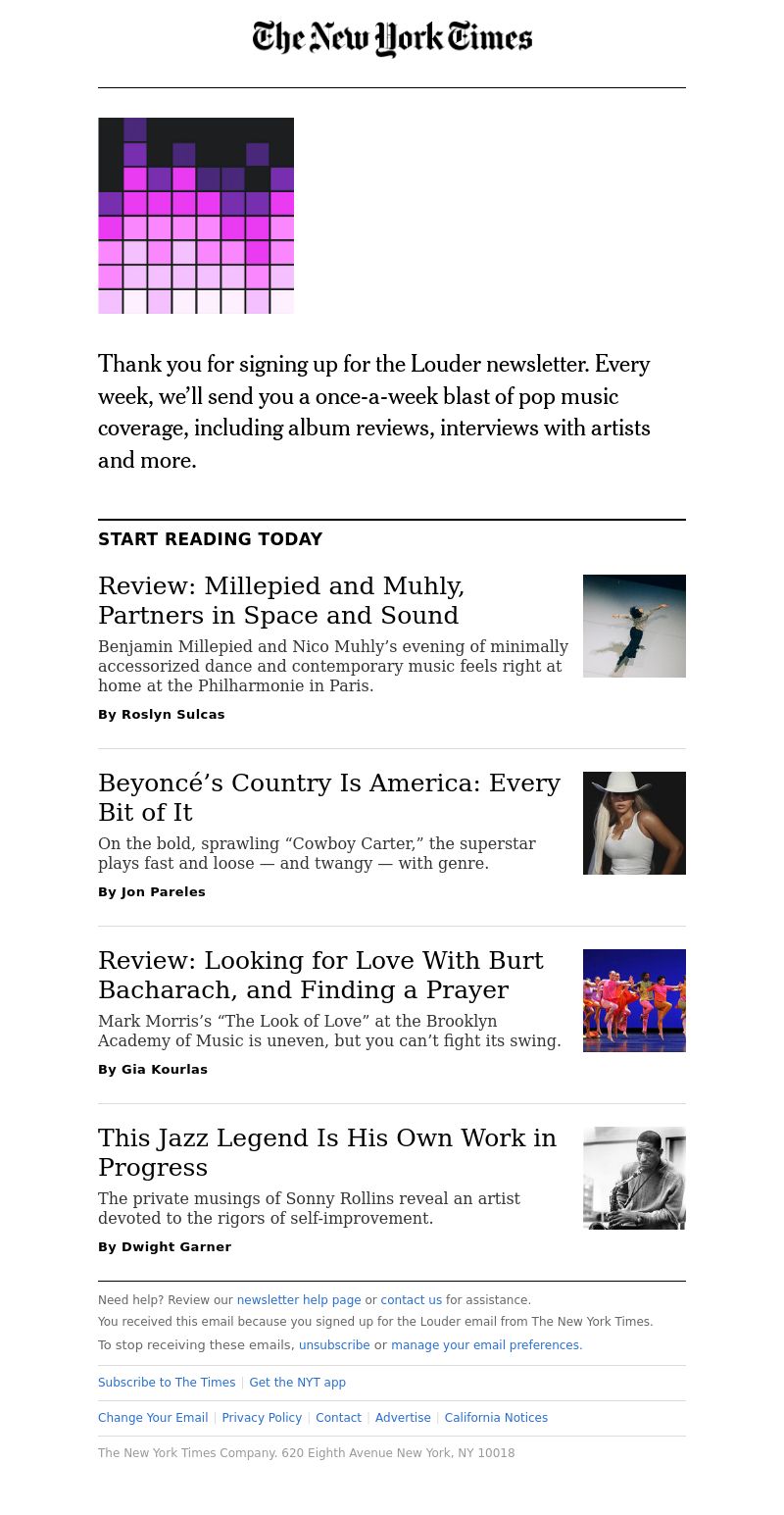Viewport: 784px width, 1515px height.
Task: Open the Advertise footer link
Action: (x=403, y=1418)
